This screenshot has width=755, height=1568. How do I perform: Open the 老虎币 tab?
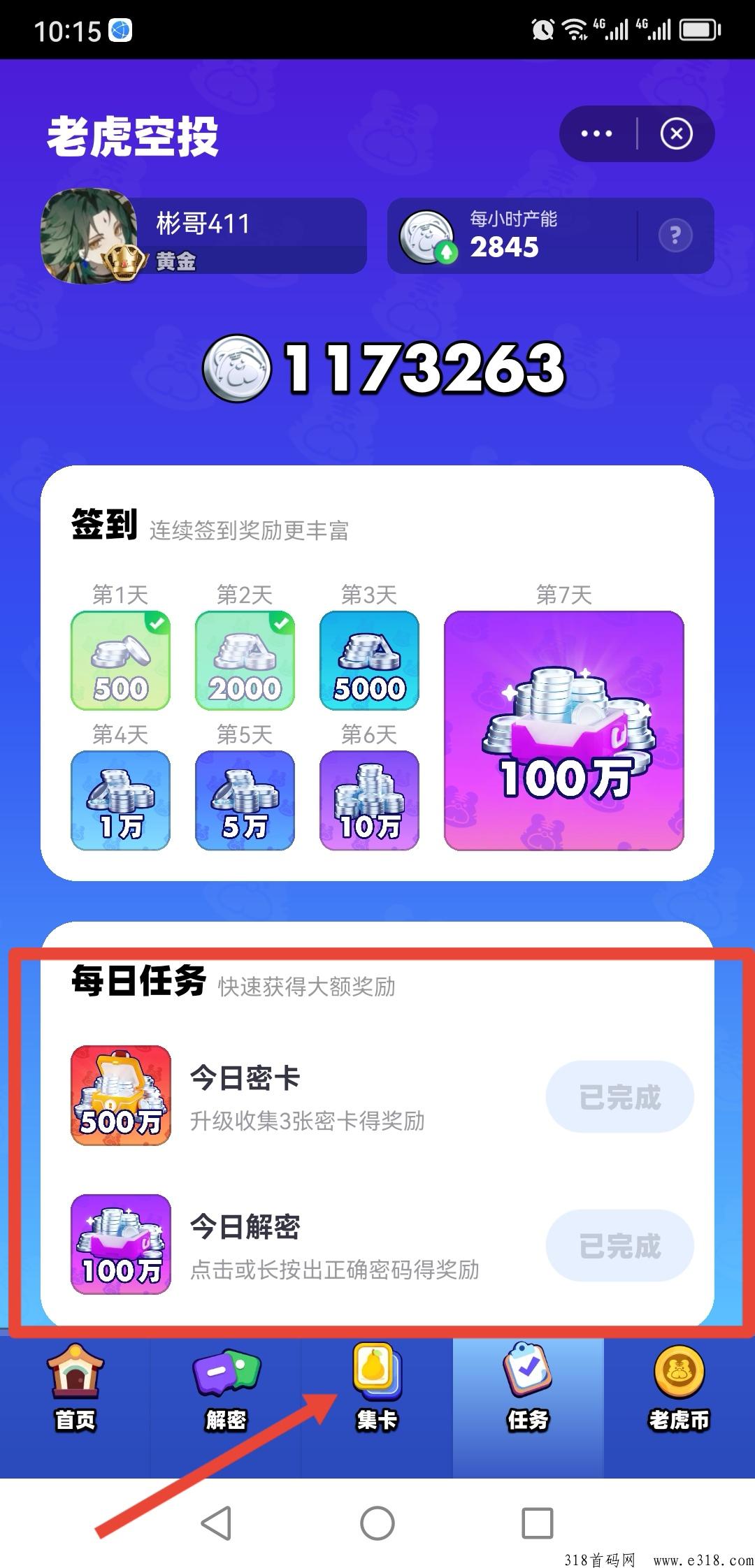pos(679,1391)
